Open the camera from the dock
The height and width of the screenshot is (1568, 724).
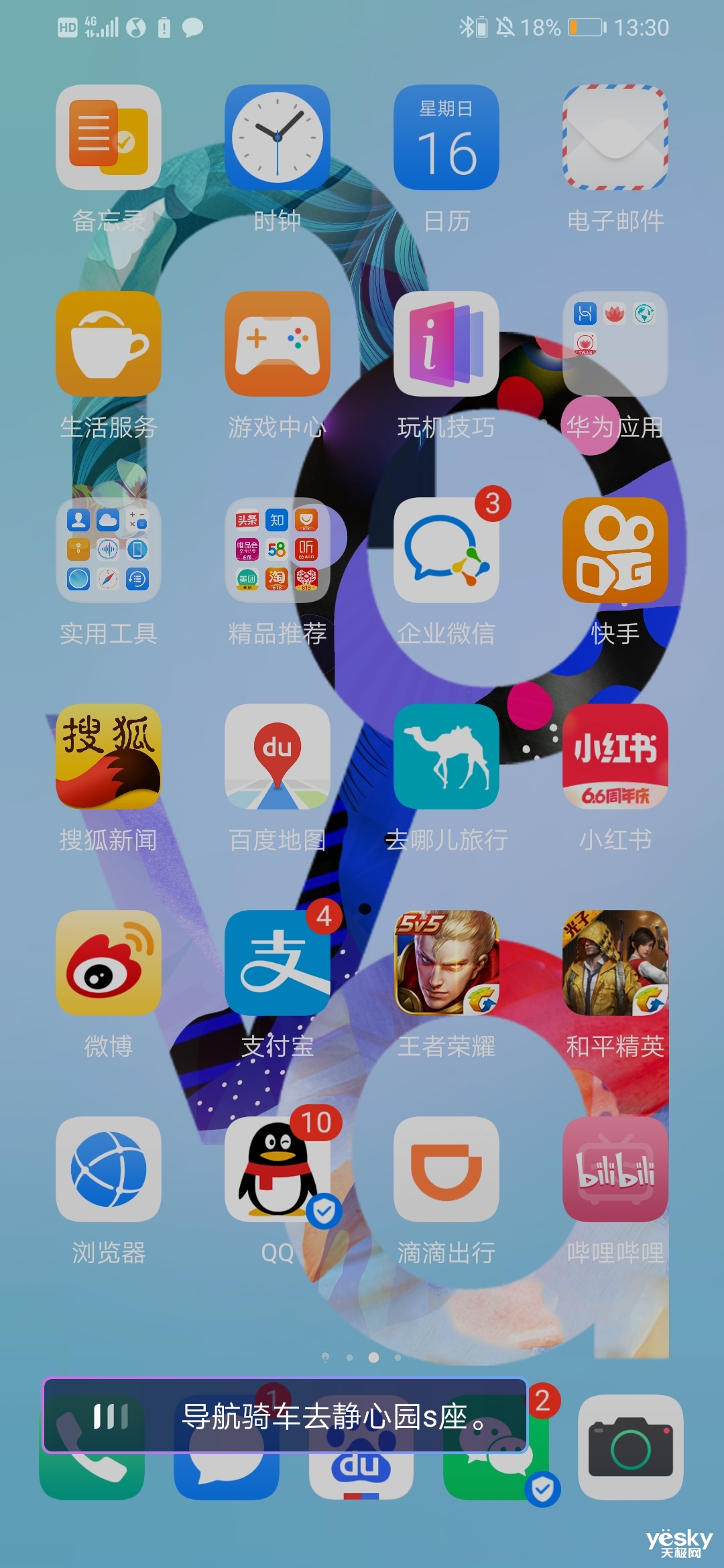[631, 1447]
